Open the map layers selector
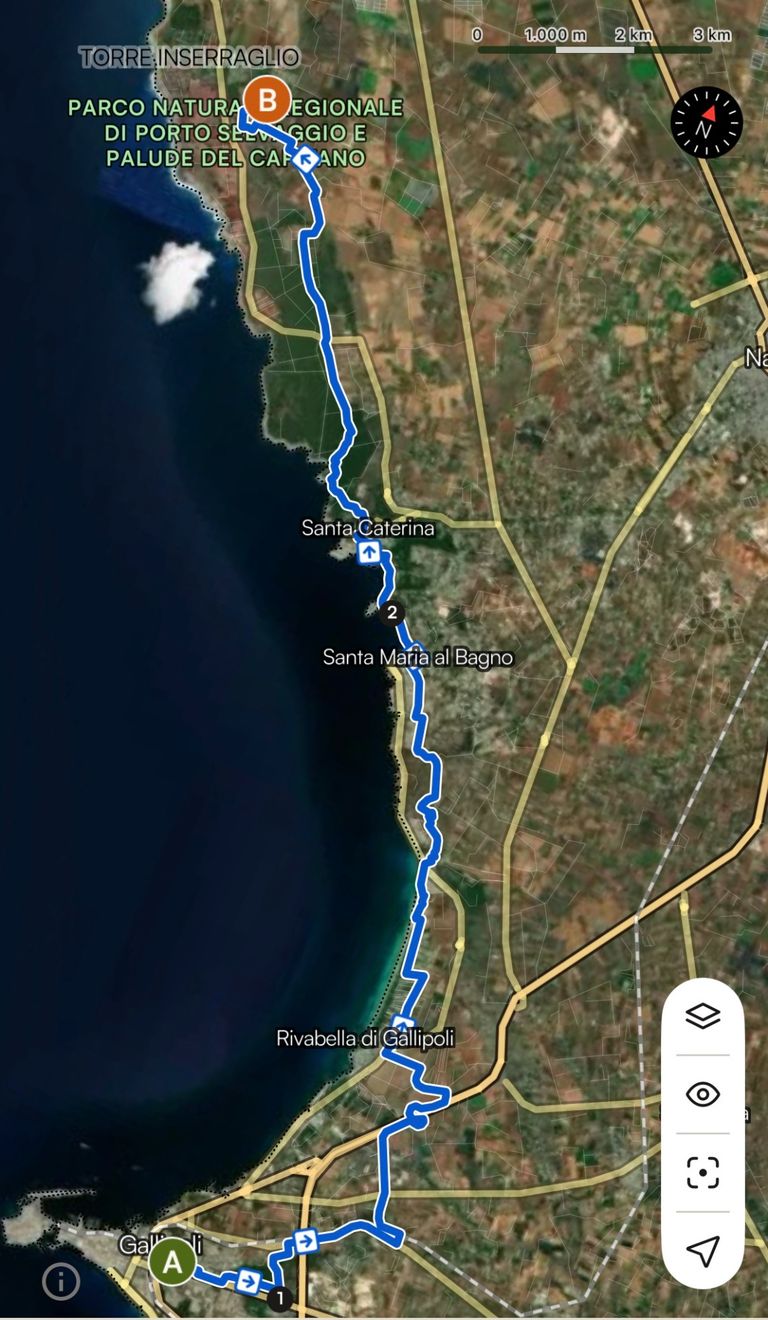This screenshot has height=1320, width=768. click(703, 1017)
